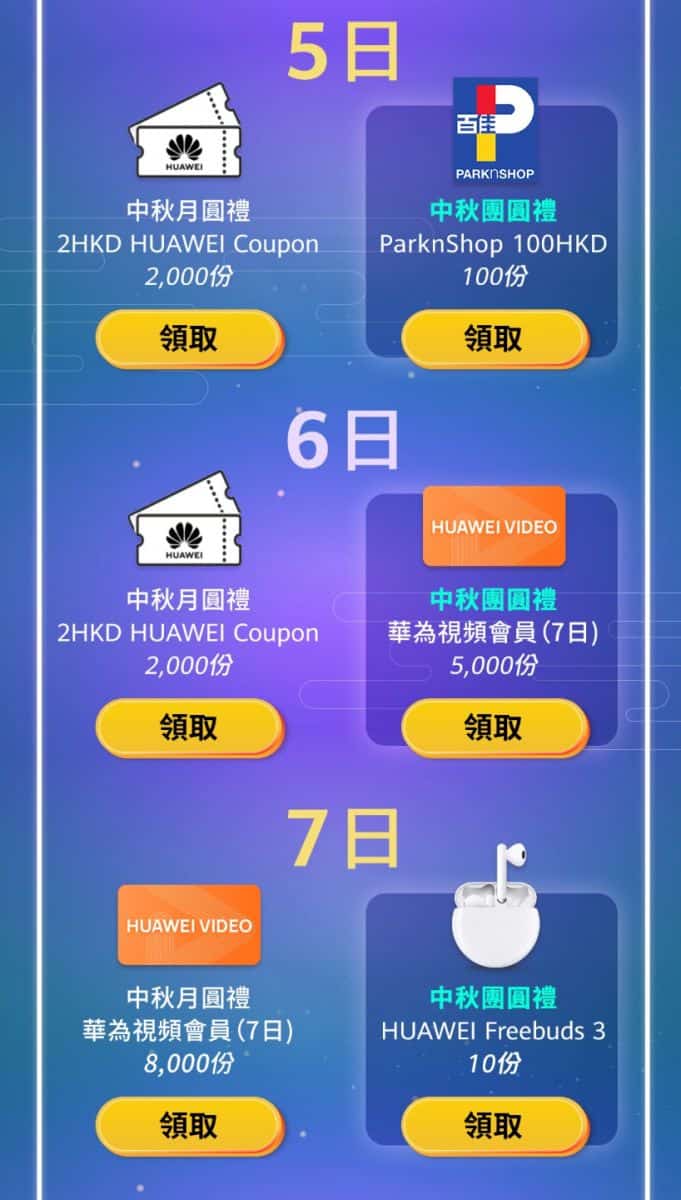This screenshot has height=1200, width=681.
Task: Claim the ParknShop 100HKD gift
Action: coord(495,338)
